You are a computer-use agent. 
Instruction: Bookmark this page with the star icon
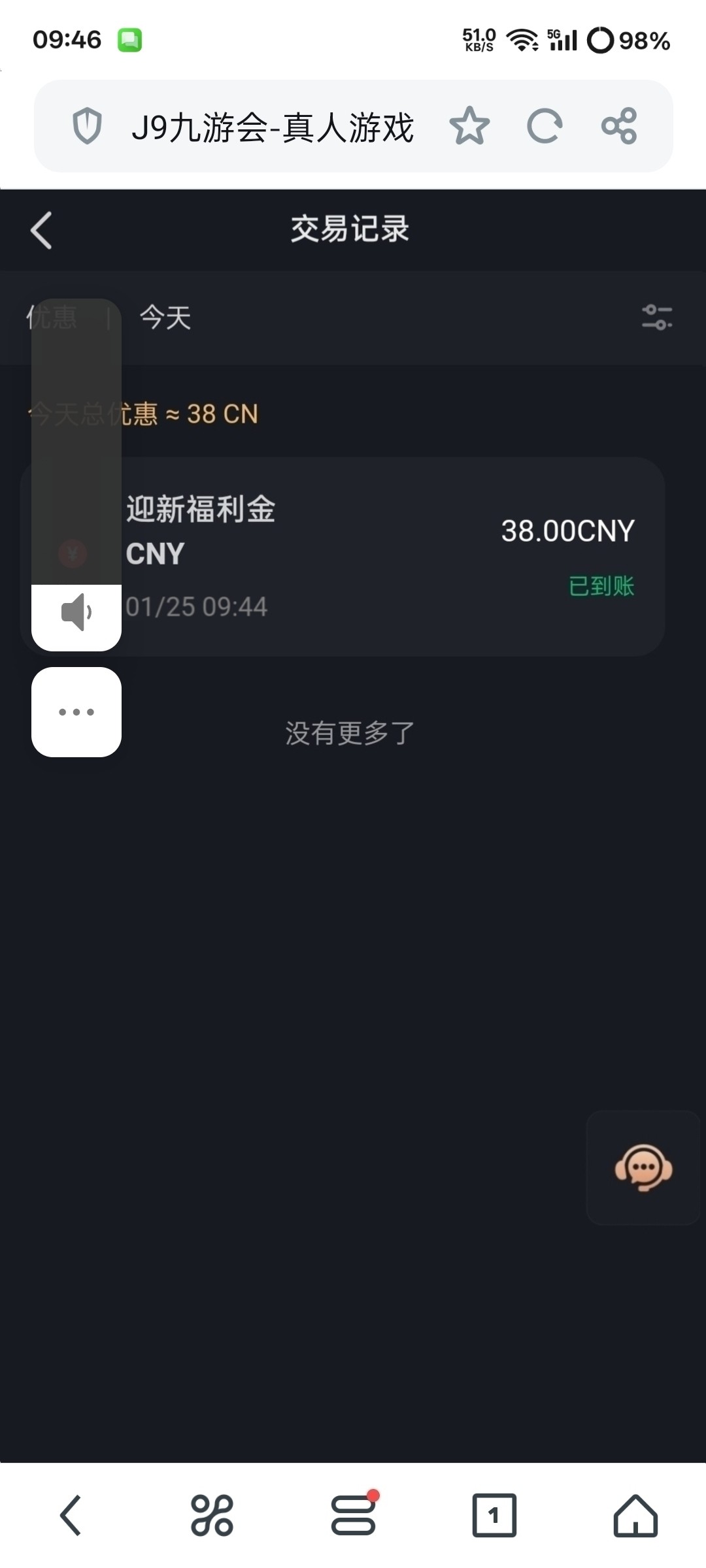469,126
